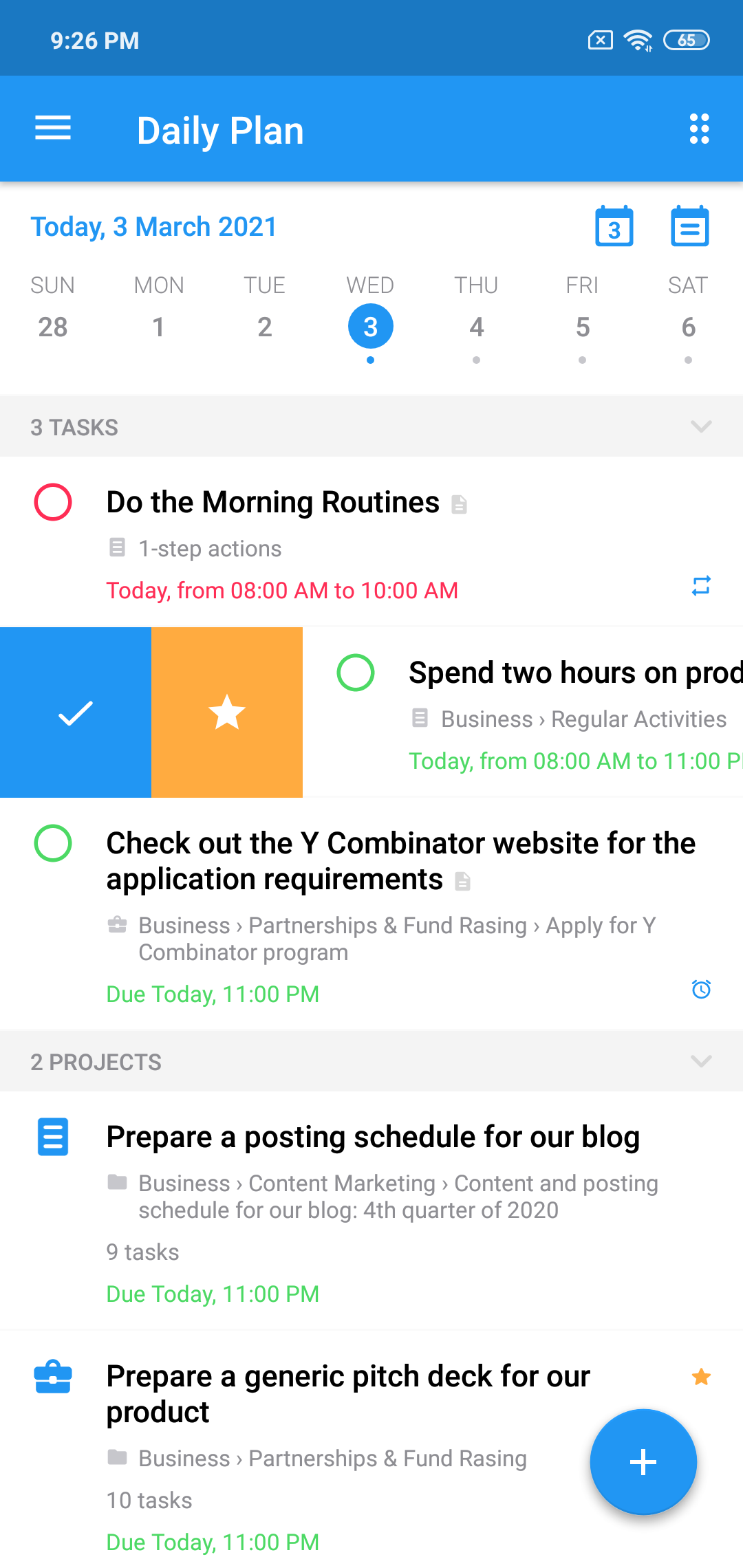
Task: Open Prepare a posting schedule for our blog
Action: tap(373, 1137)
